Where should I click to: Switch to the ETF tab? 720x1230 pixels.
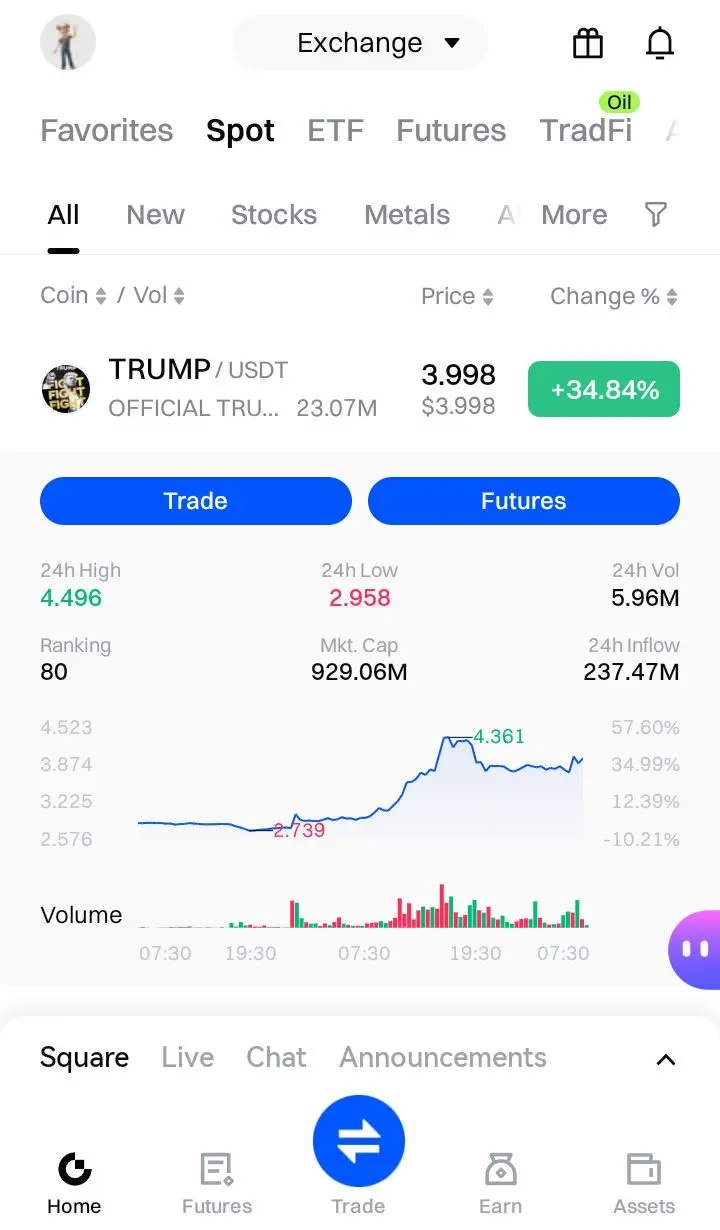(335, 130)
